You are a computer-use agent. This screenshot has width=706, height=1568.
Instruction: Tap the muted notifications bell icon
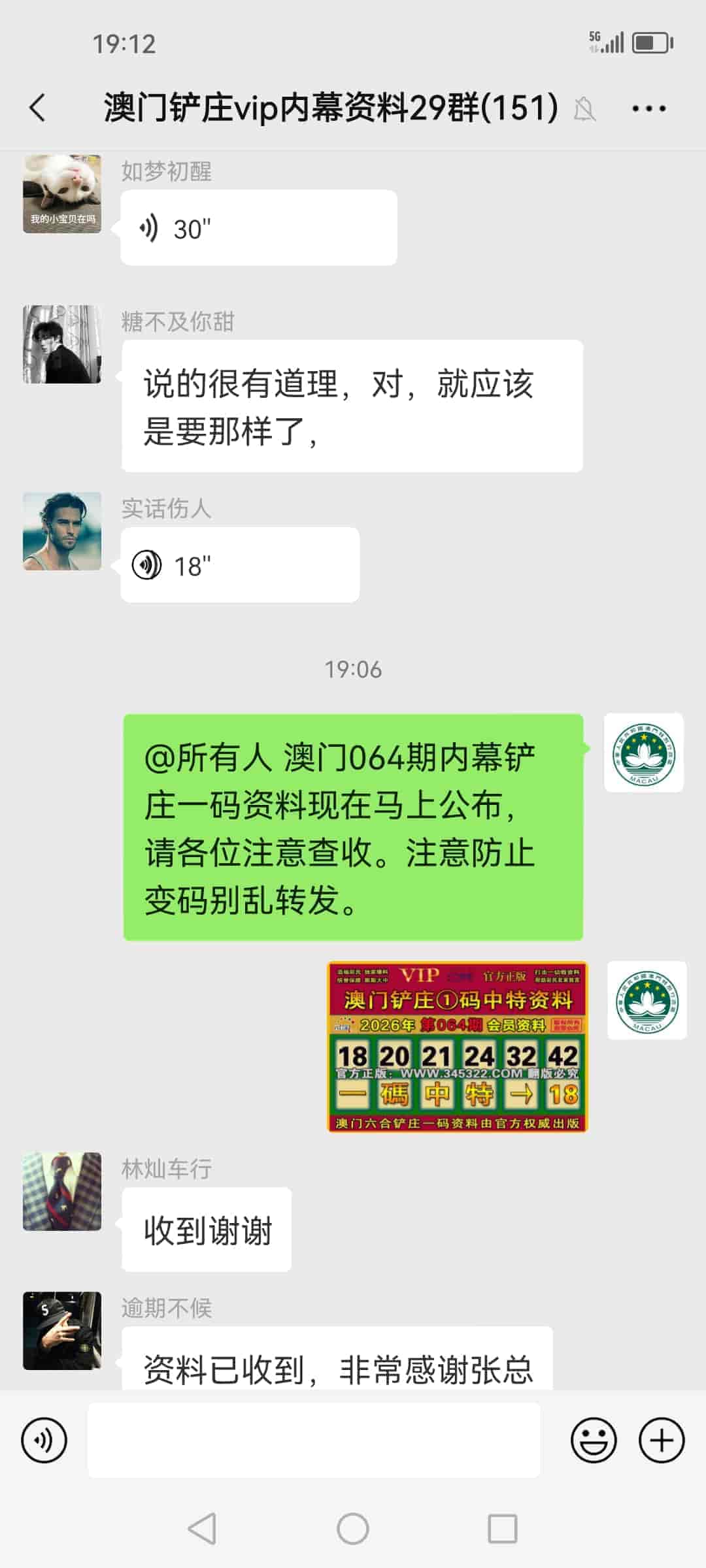pos(585,110)
